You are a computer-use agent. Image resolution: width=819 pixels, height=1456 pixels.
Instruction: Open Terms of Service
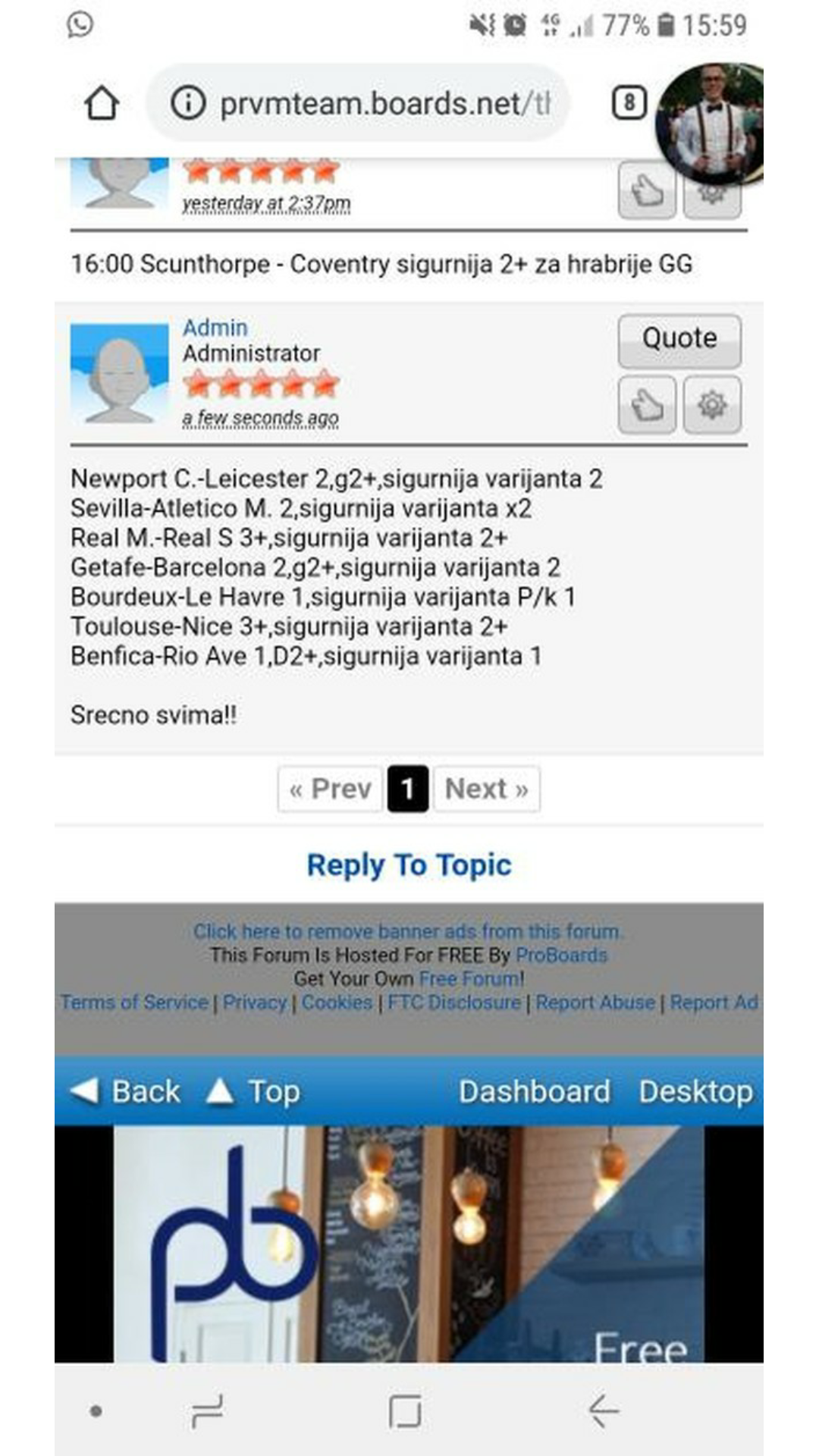[134, 1003]
